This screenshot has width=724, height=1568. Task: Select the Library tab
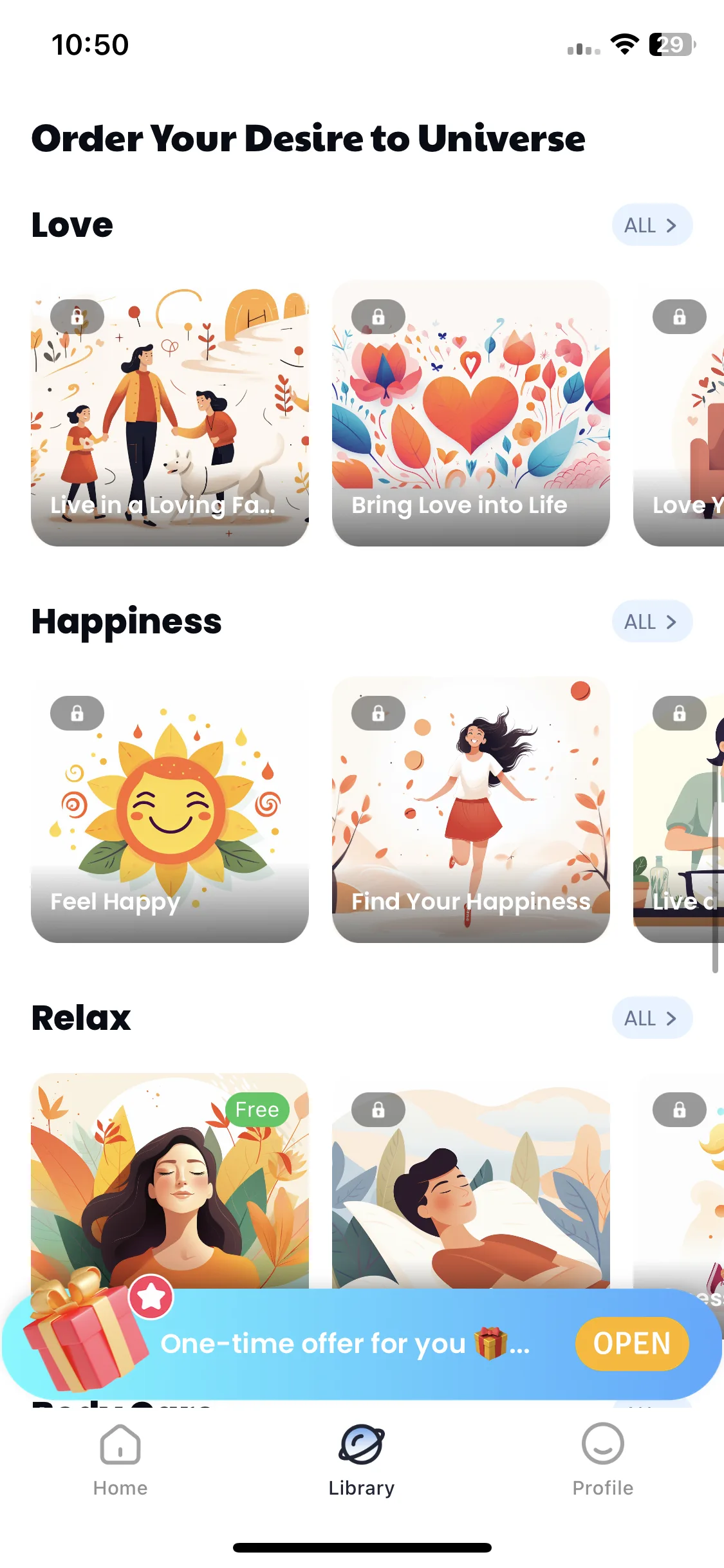362,1460
